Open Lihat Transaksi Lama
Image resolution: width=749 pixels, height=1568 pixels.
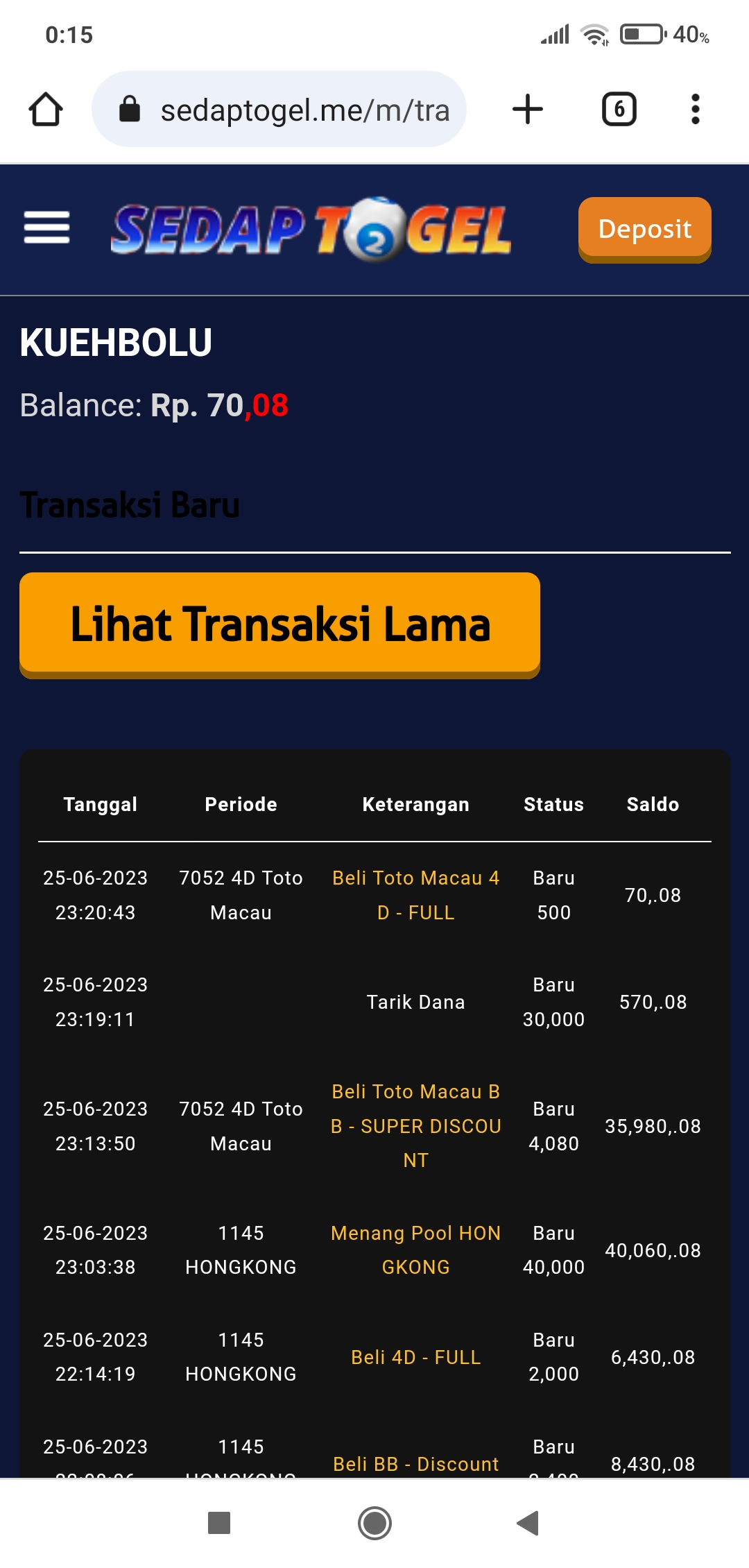(279, 624)
